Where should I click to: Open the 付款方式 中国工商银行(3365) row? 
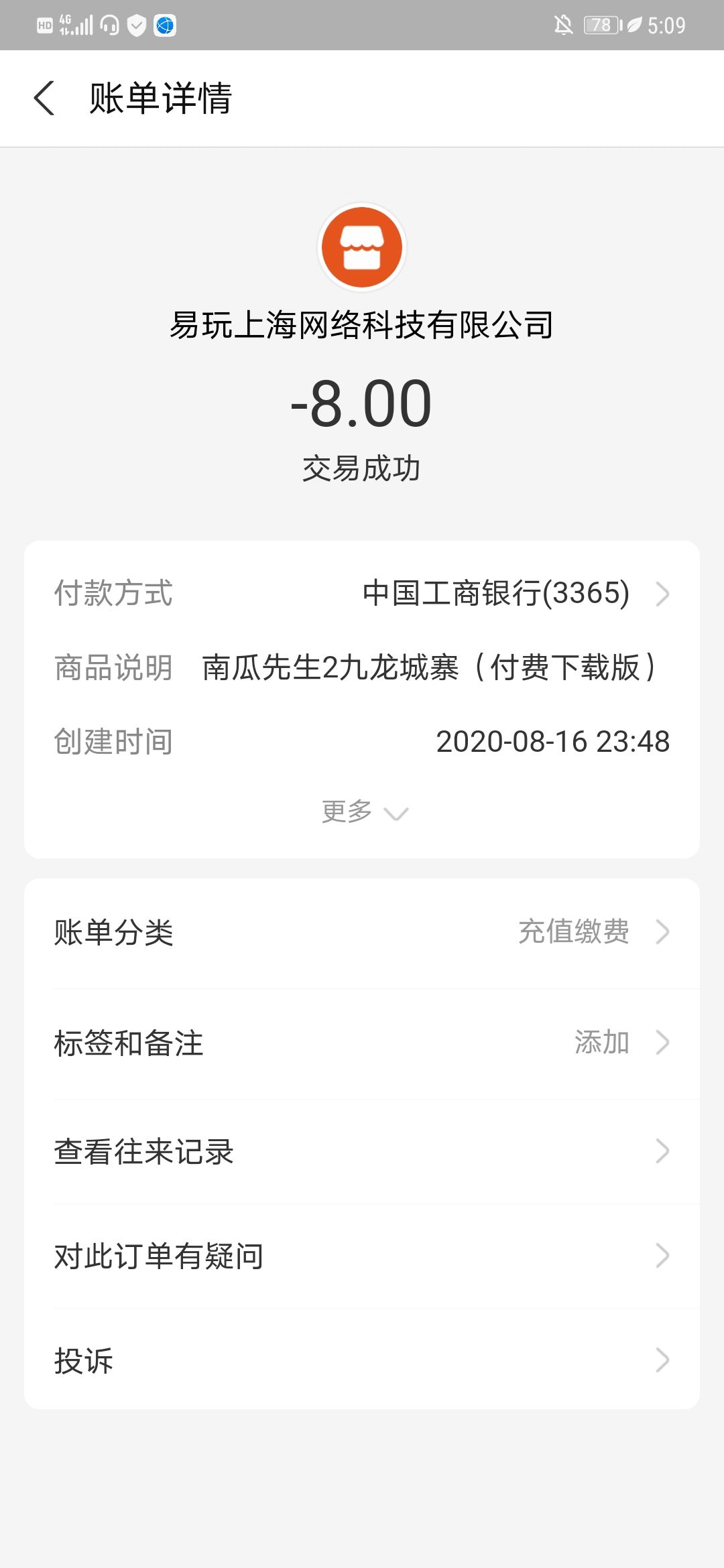(x=362, y=594)
